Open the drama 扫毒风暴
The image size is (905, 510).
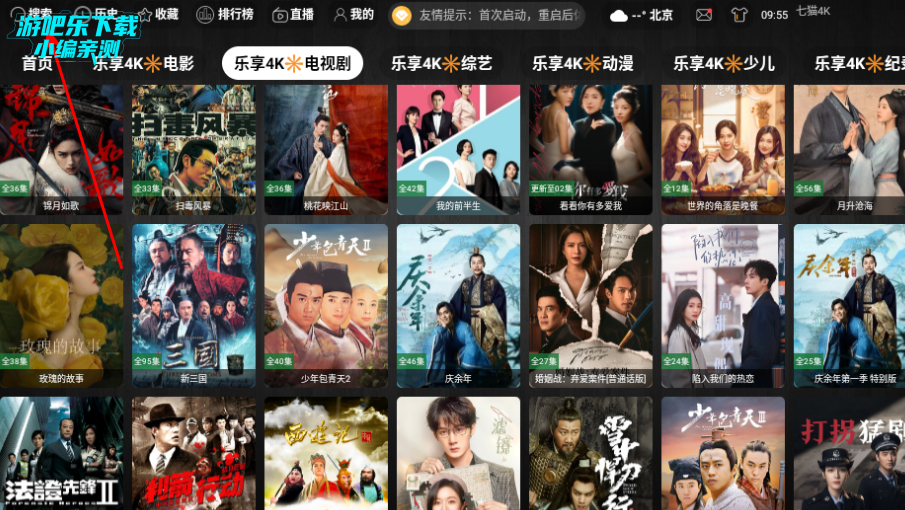[194, 148]
